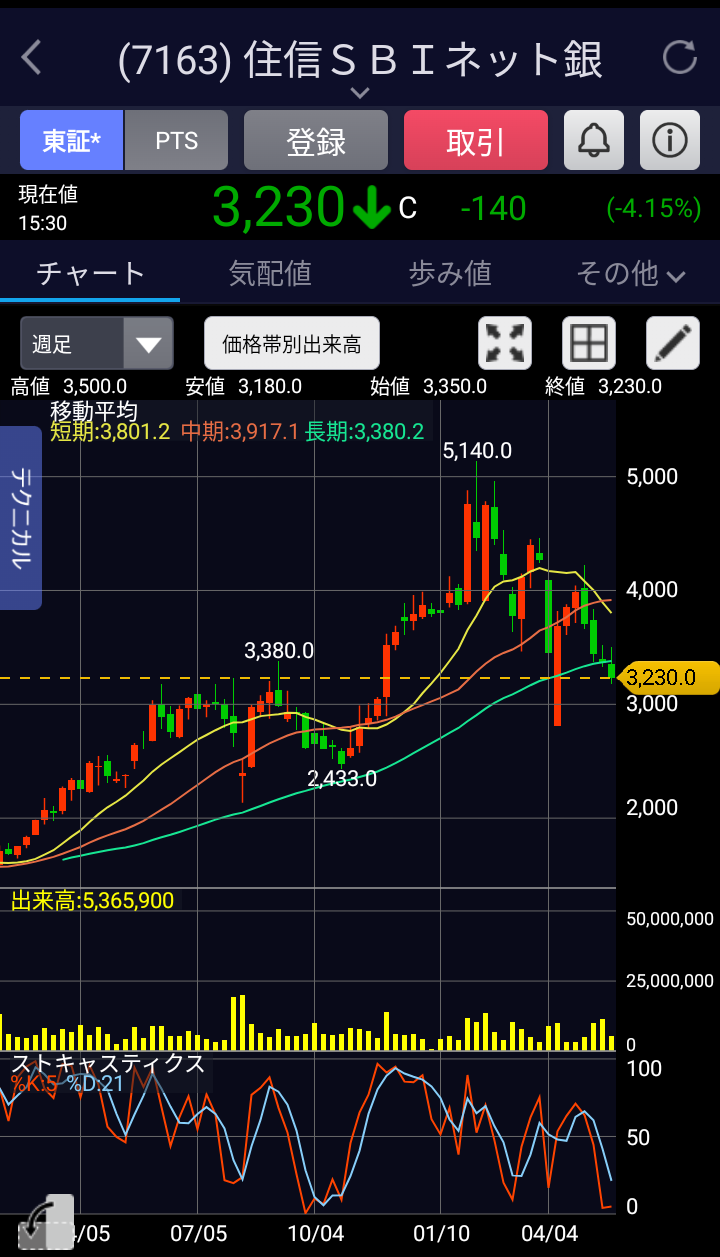Toggle 価格帯別出来高 display

tap(292, 344)
